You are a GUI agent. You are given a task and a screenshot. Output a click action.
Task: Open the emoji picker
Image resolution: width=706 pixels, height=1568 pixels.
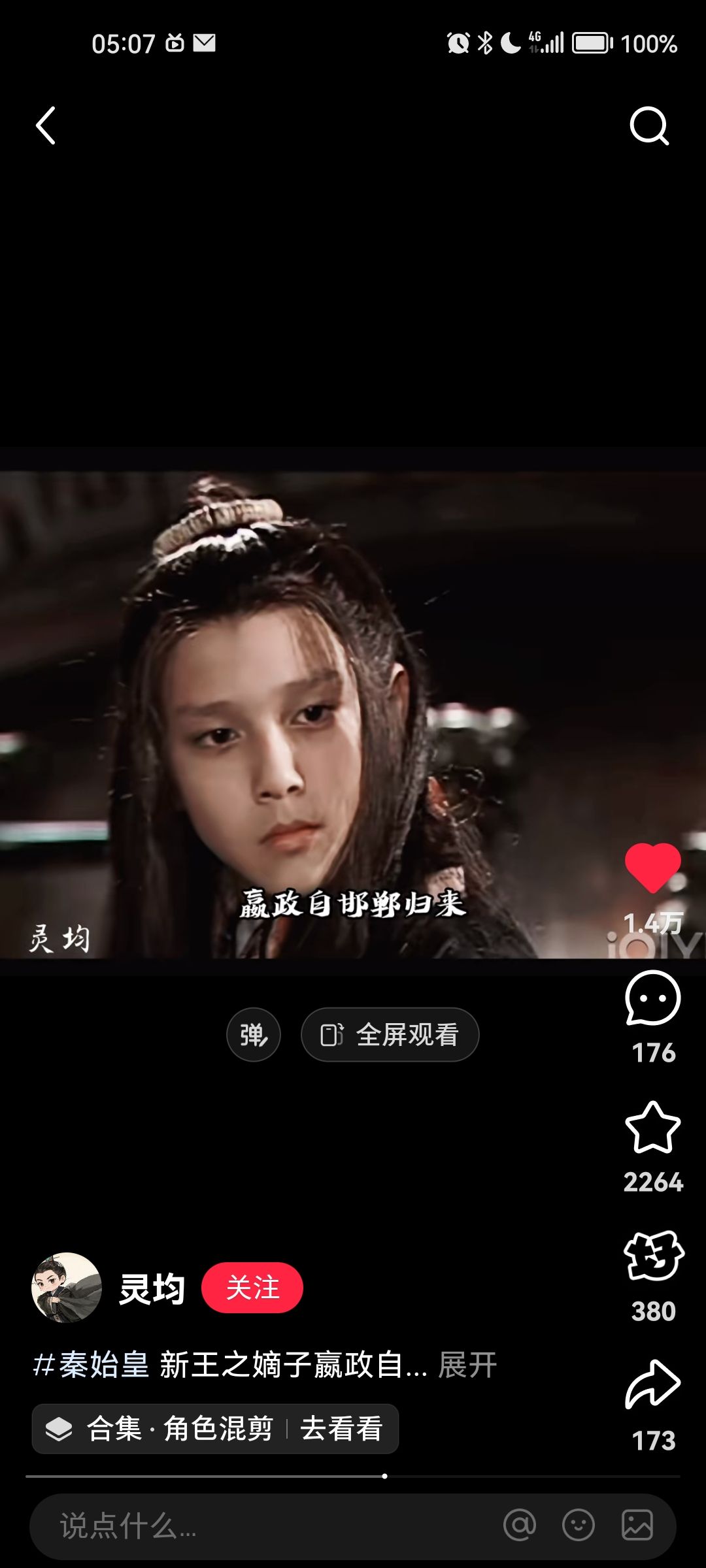click(579, 1526)
